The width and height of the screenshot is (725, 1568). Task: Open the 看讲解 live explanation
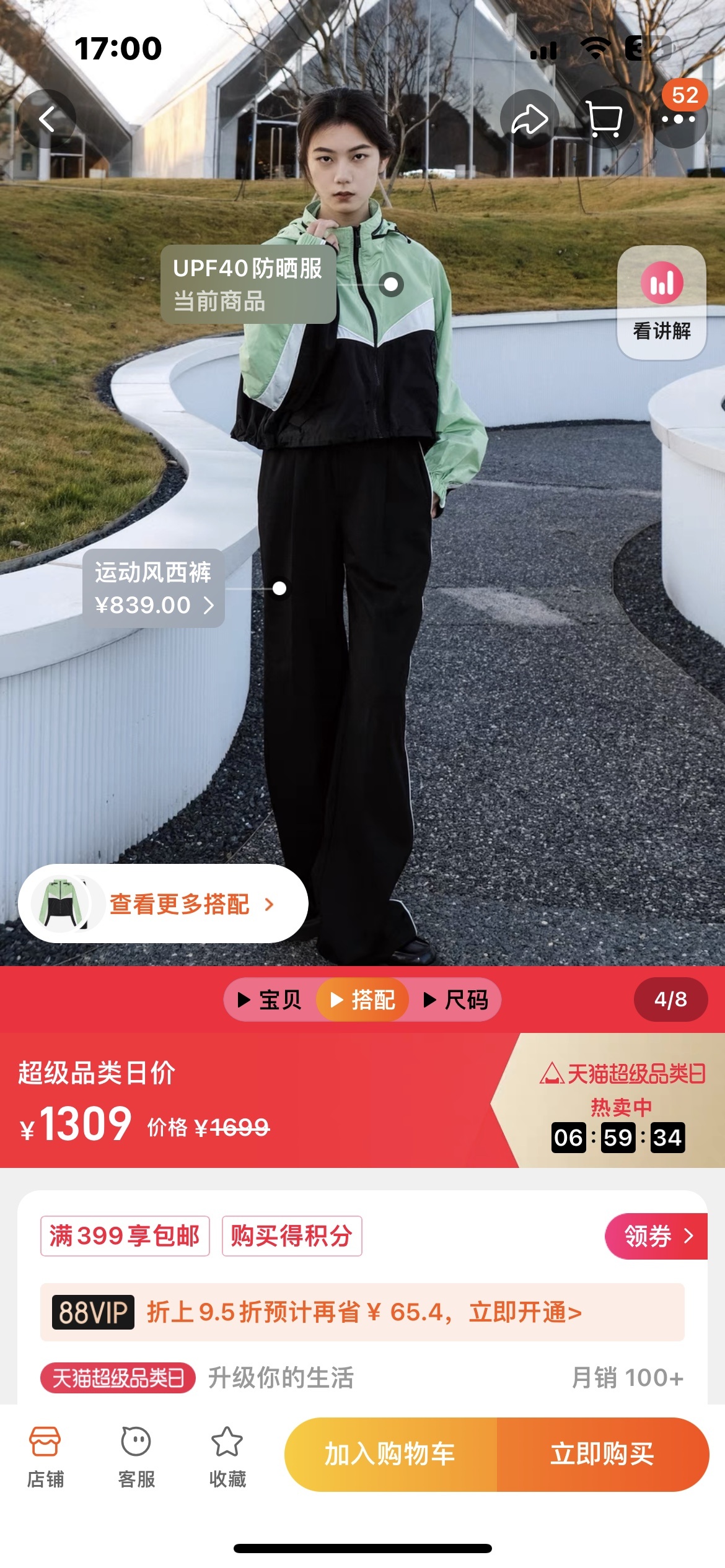click(x=662, y=303)
